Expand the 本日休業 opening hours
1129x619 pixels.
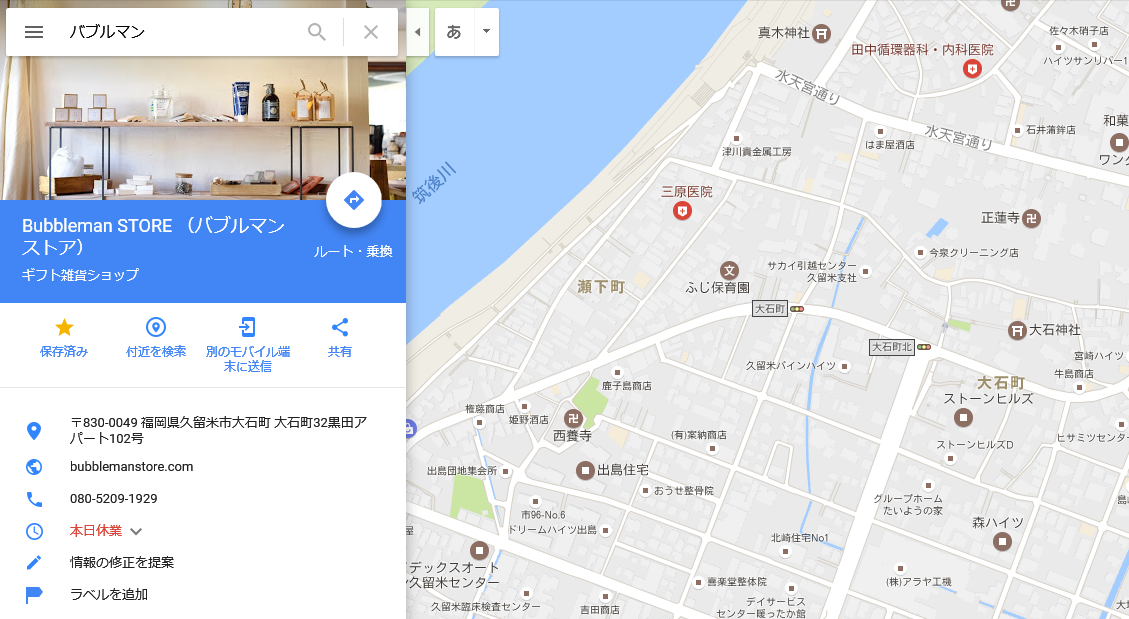point(136,531)
